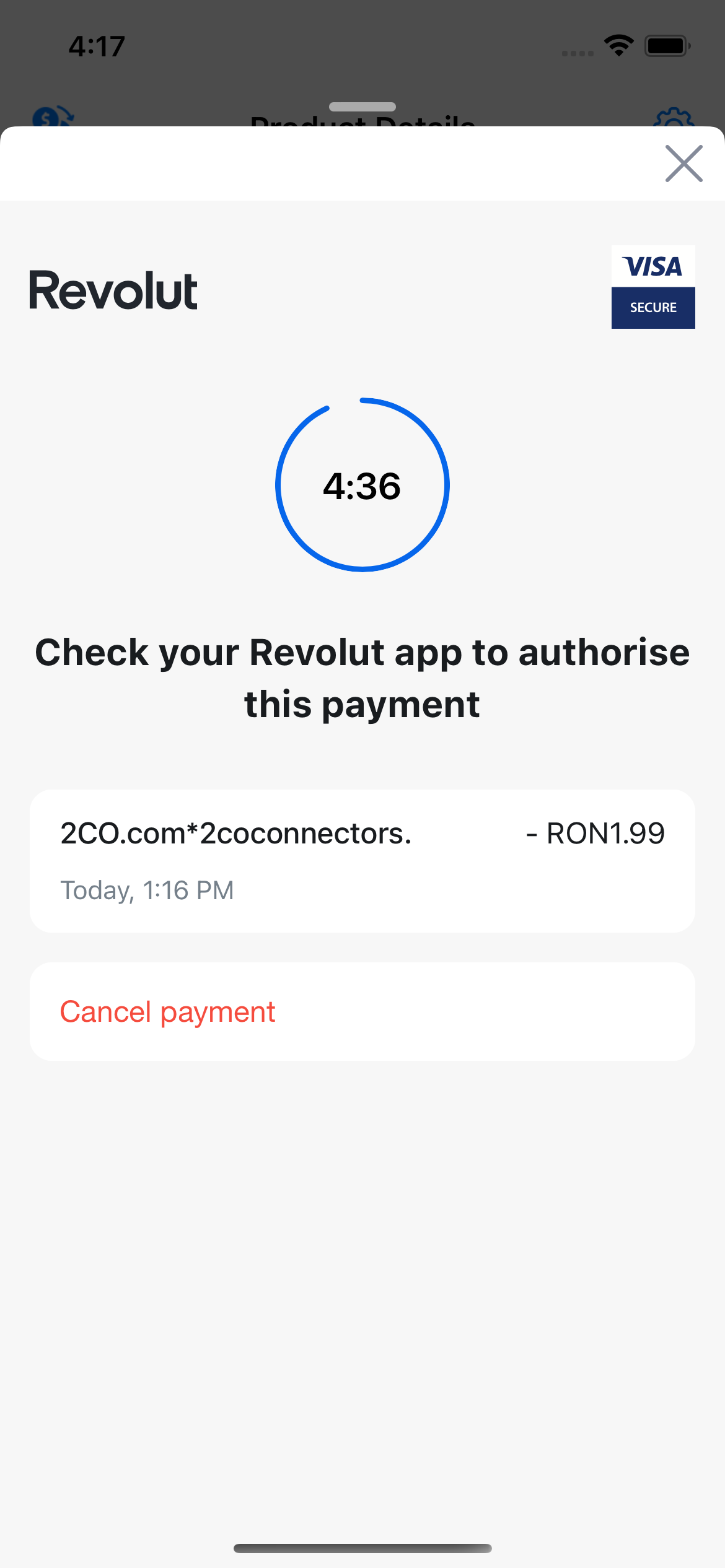Tap the Today, 1:16 PM timestamp
The width and height of the screenshot is (725, 1568).
(x=146, y=889)
